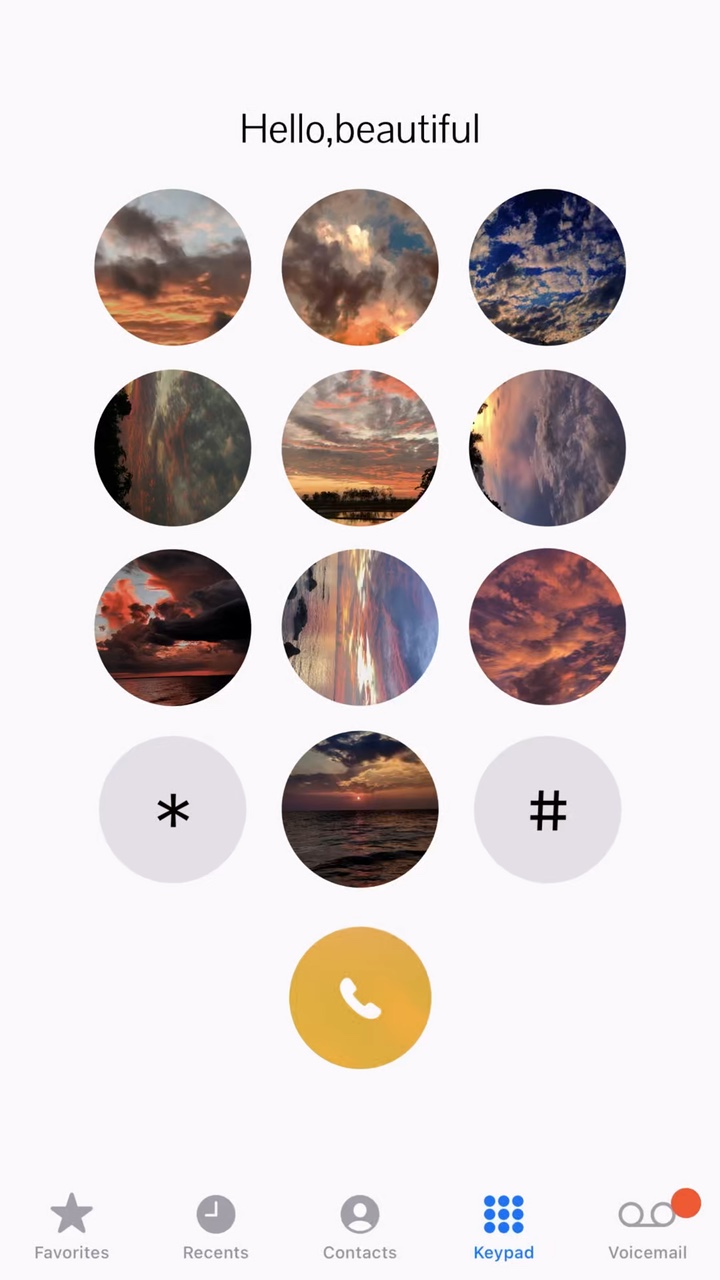Tap the yellow call button

coord(360,998)
